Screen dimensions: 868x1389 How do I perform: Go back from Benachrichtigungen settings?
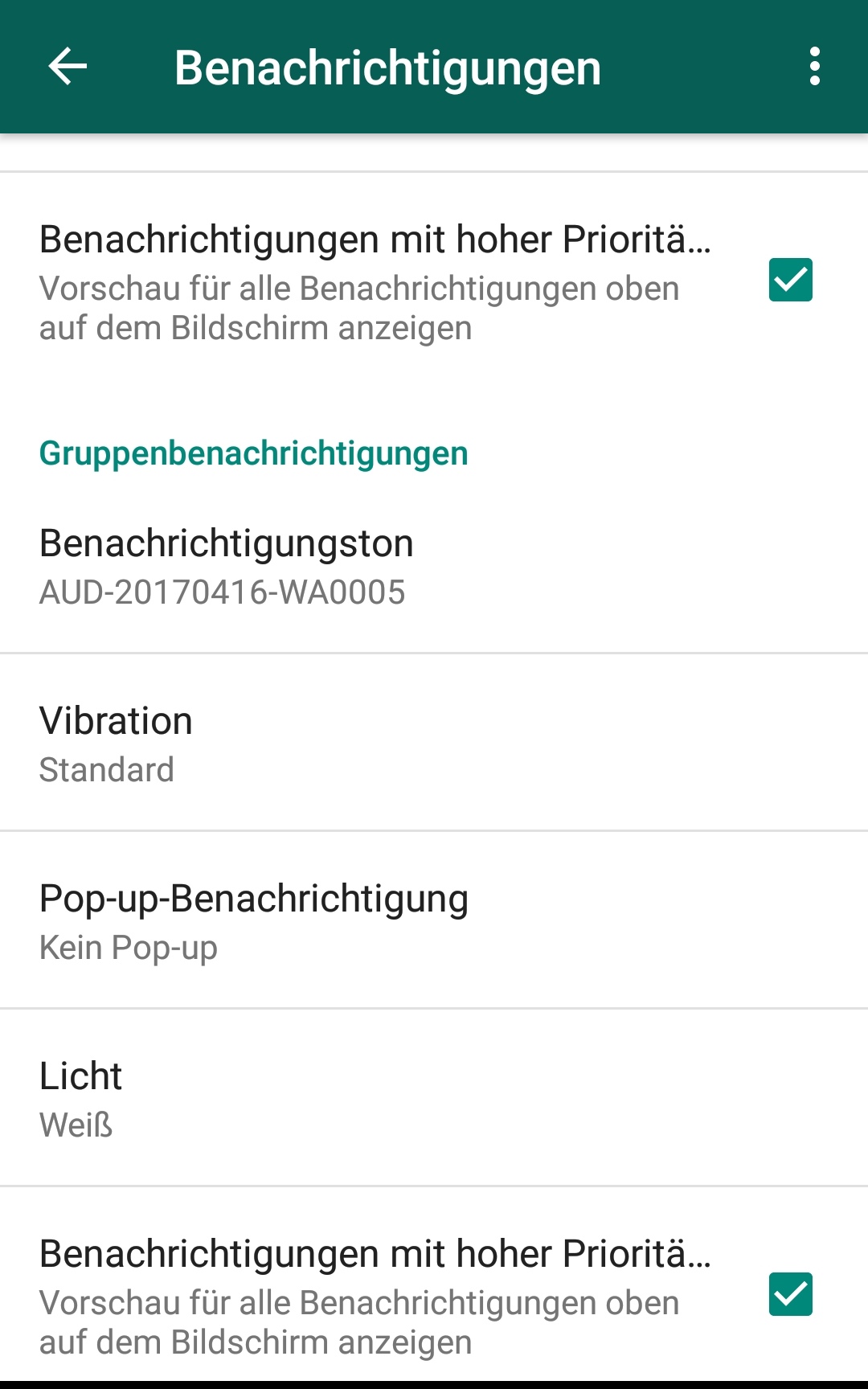pos(68,67)
